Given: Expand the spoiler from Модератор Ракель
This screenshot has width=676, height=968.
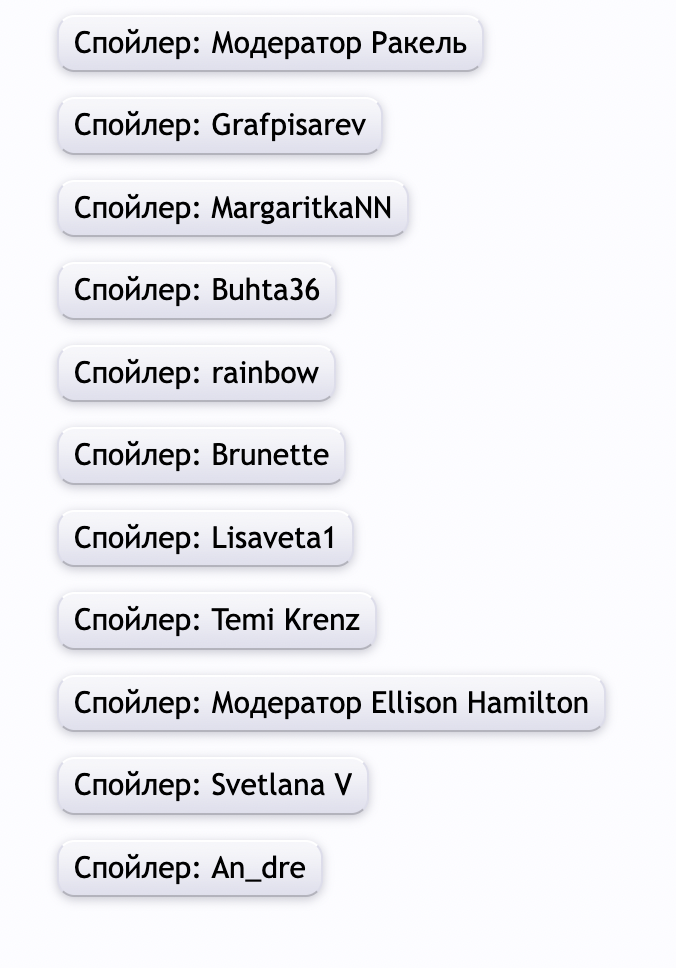Looking at the screenshot, I should (x=270, y=44).
